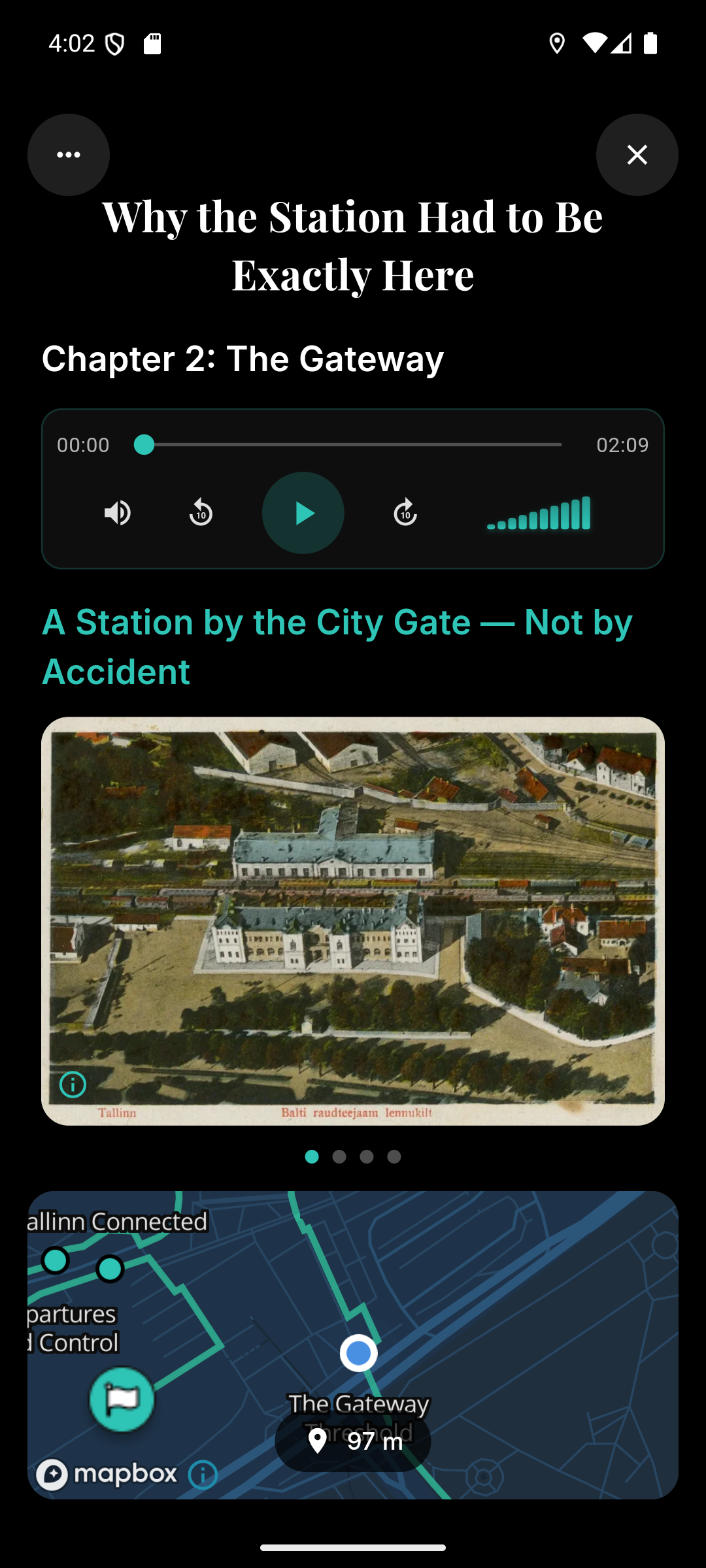Jump to the second image dot
706x1568 pixels.
click(339, 1157)
